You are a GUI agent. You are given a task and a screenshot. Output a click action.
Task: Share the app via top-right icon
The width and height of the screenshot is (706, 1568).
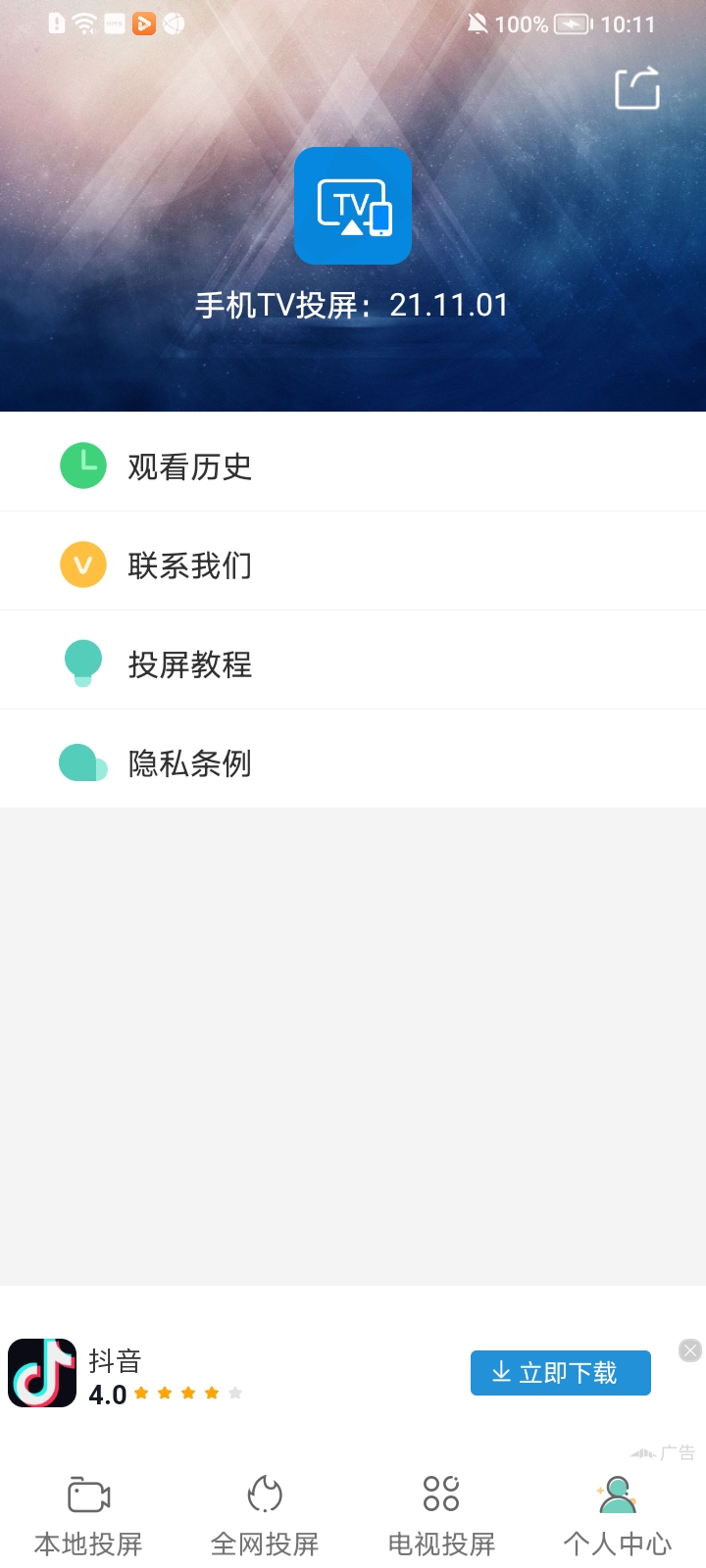636,88
